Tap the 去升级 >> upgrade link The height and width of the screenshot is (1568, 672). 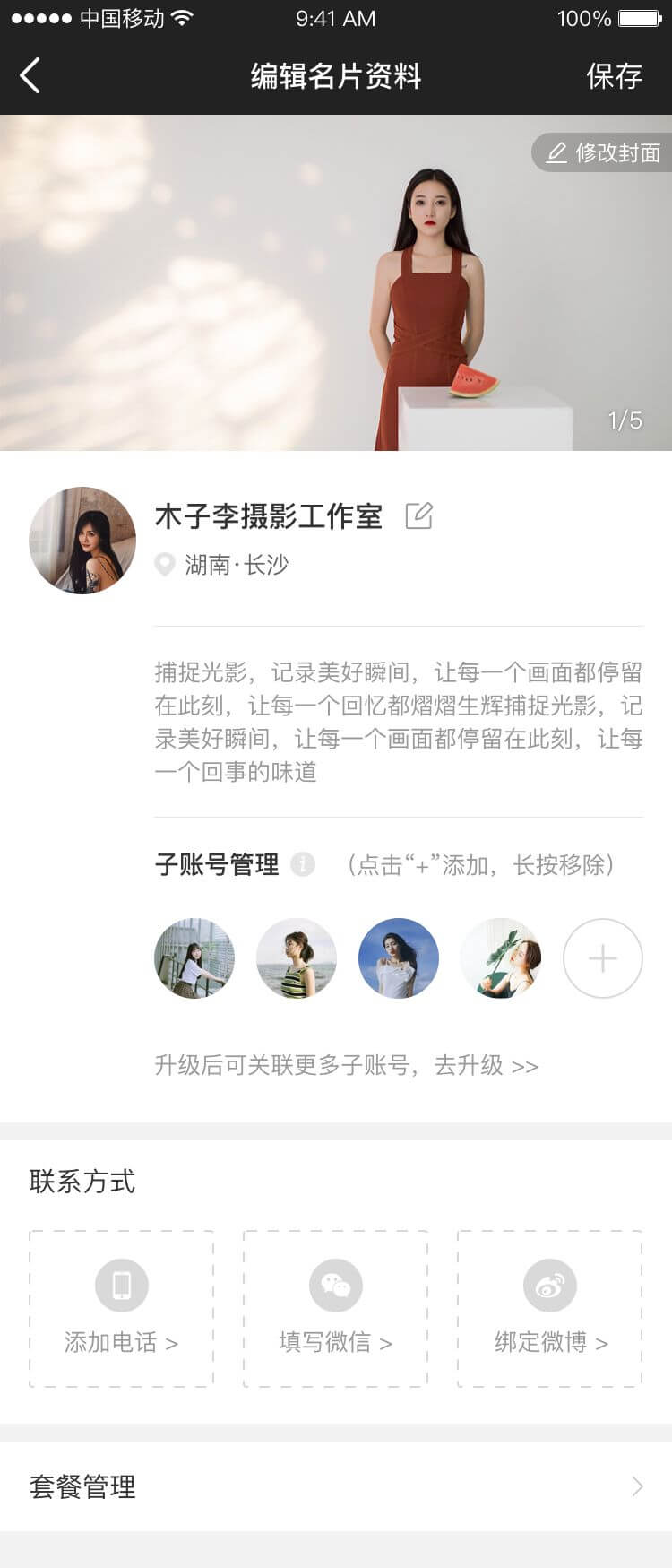click(x=486, y=1065)
